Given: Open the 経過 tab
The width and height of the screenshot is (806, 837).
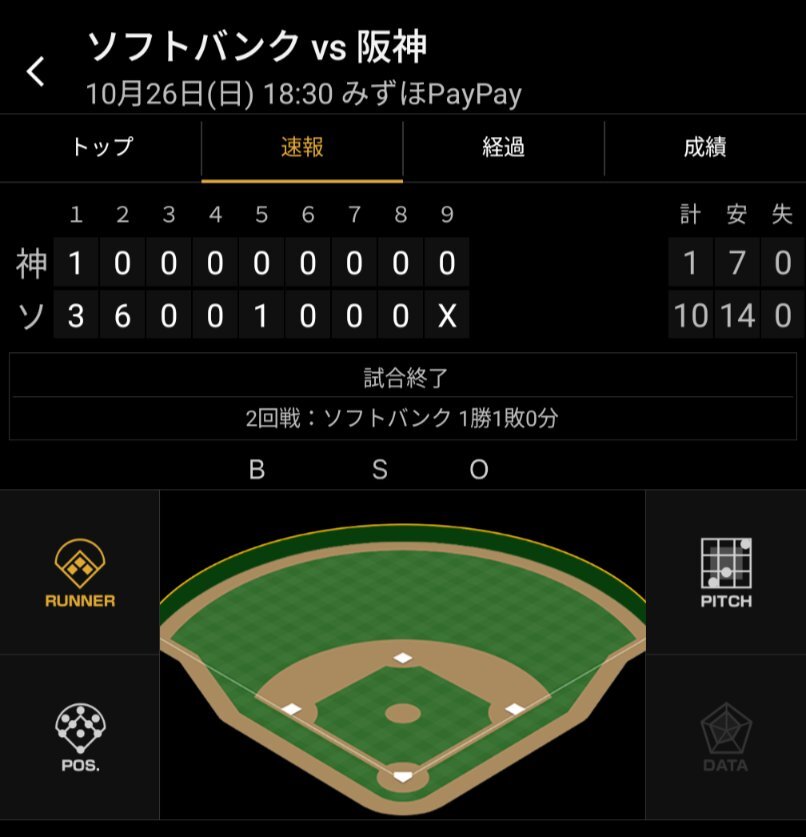Looking at the screenshot, I should 503,148.
